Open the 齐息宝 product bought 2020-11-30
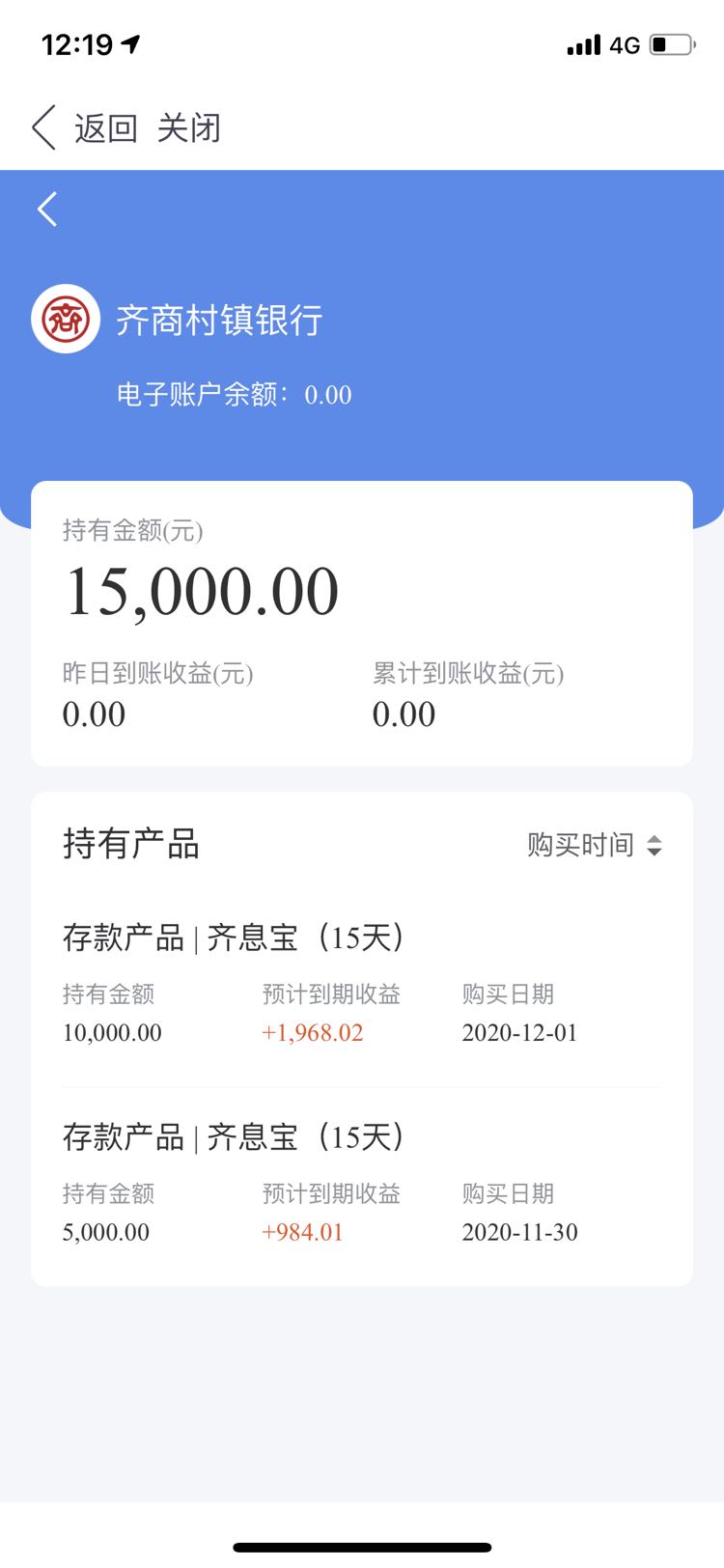This screenshot has height=1568, width=724. [362, 1185]
